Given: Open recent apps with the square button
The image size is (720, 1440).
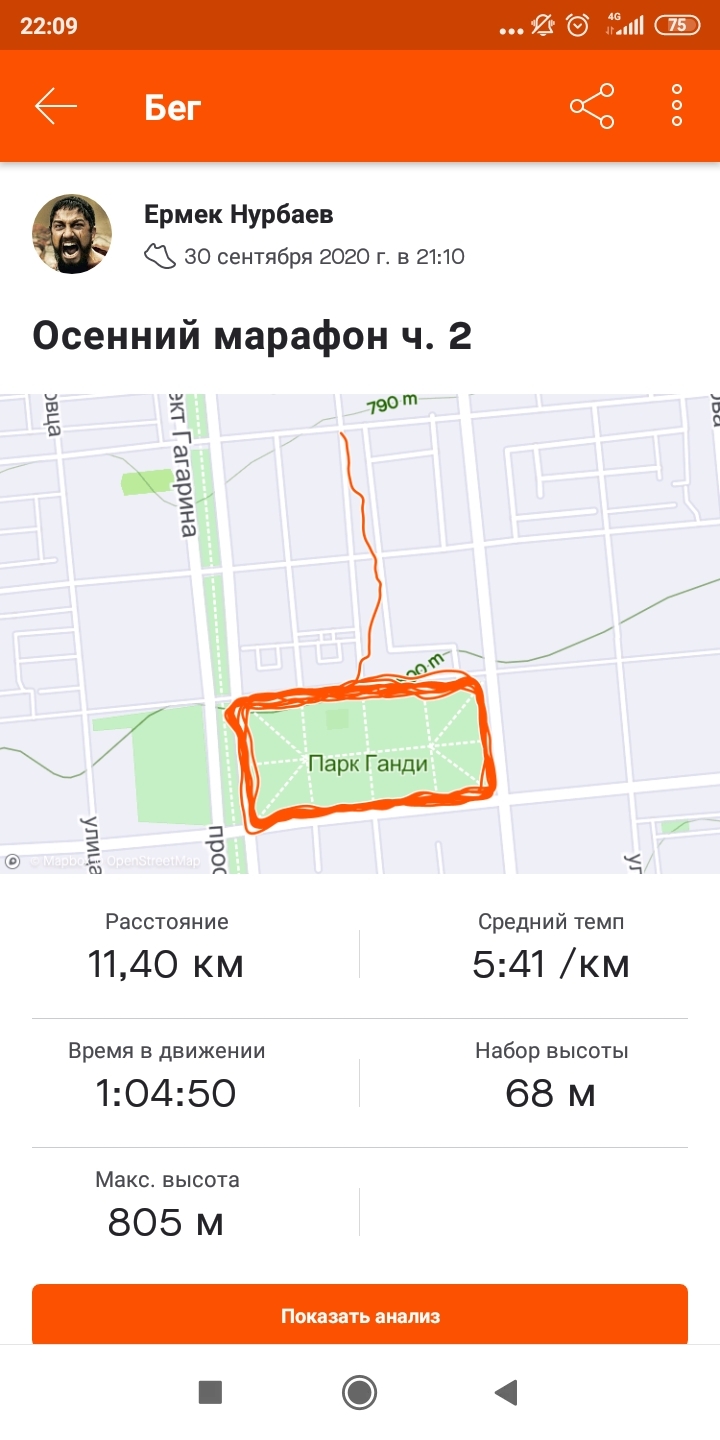Looking at the screenshot, I should [x=210, y=1391].
